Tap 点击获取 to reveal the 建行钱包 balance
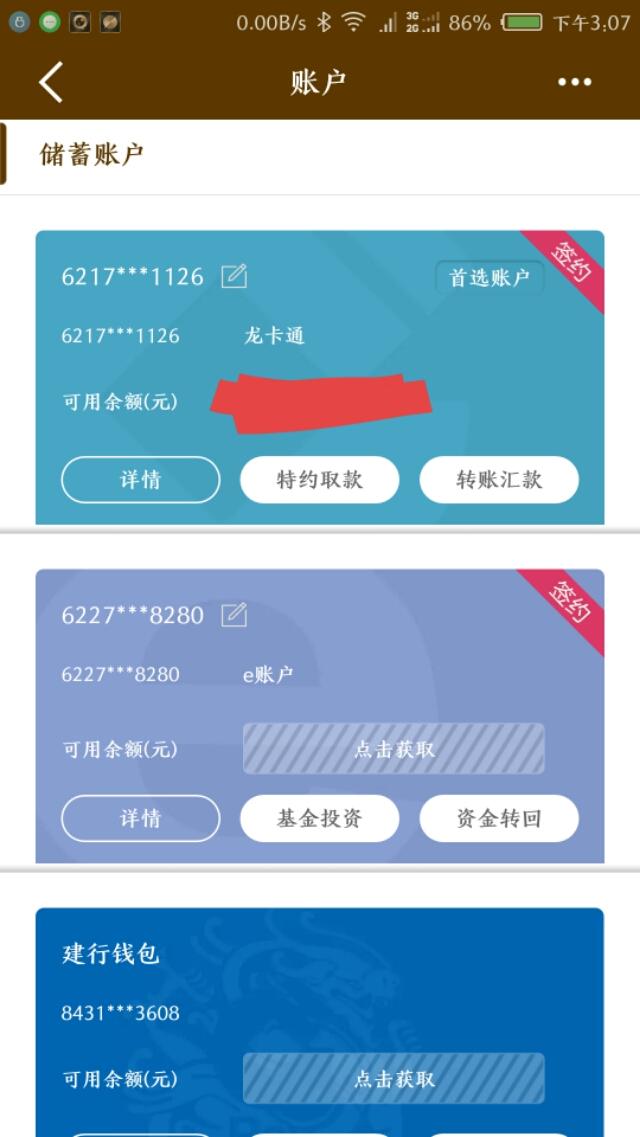This screenshot has height=1137, width=640. point(394,1079)
